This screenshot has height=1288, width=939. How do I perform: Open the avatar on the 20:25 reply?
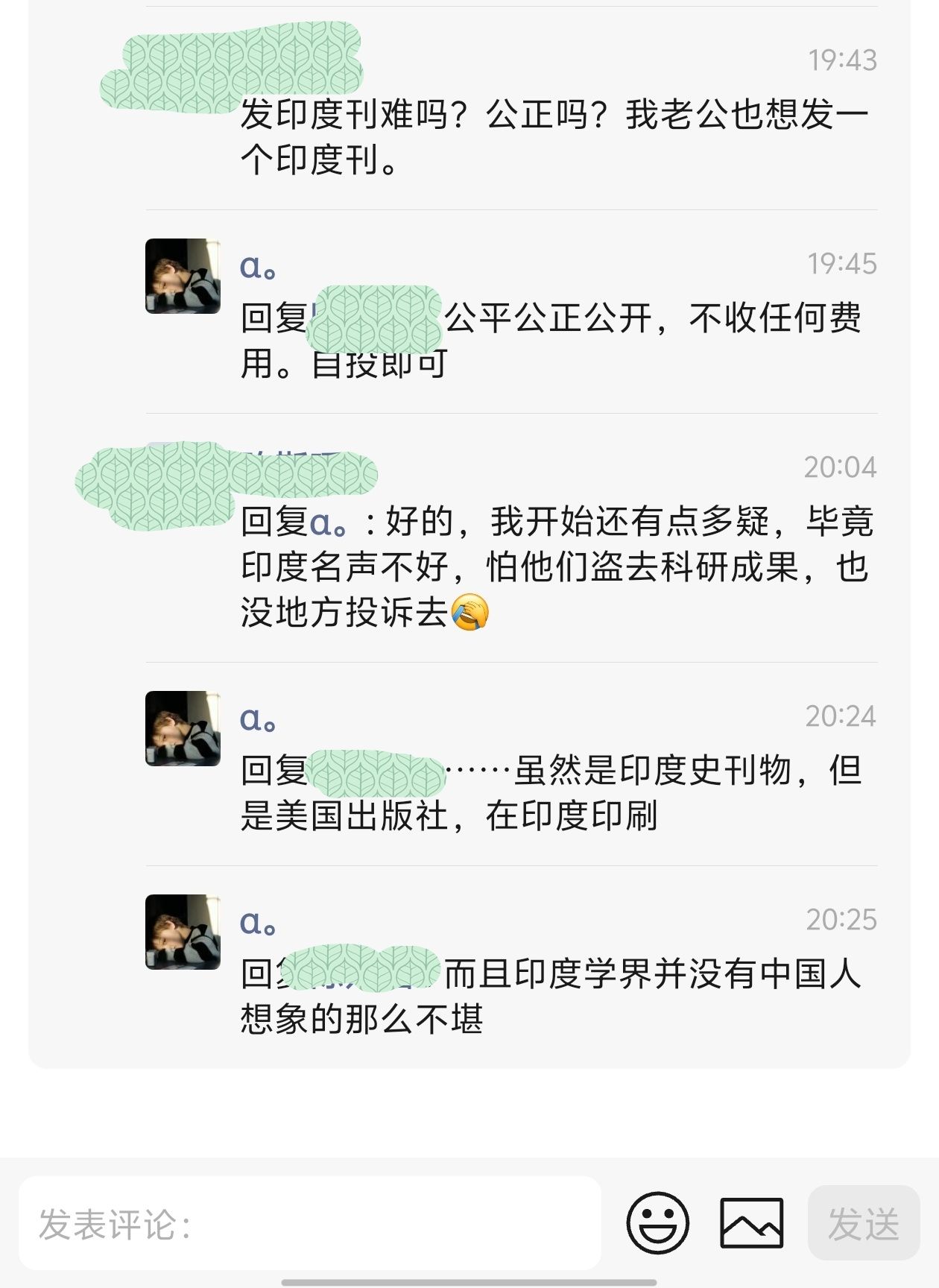click(183, 932)
